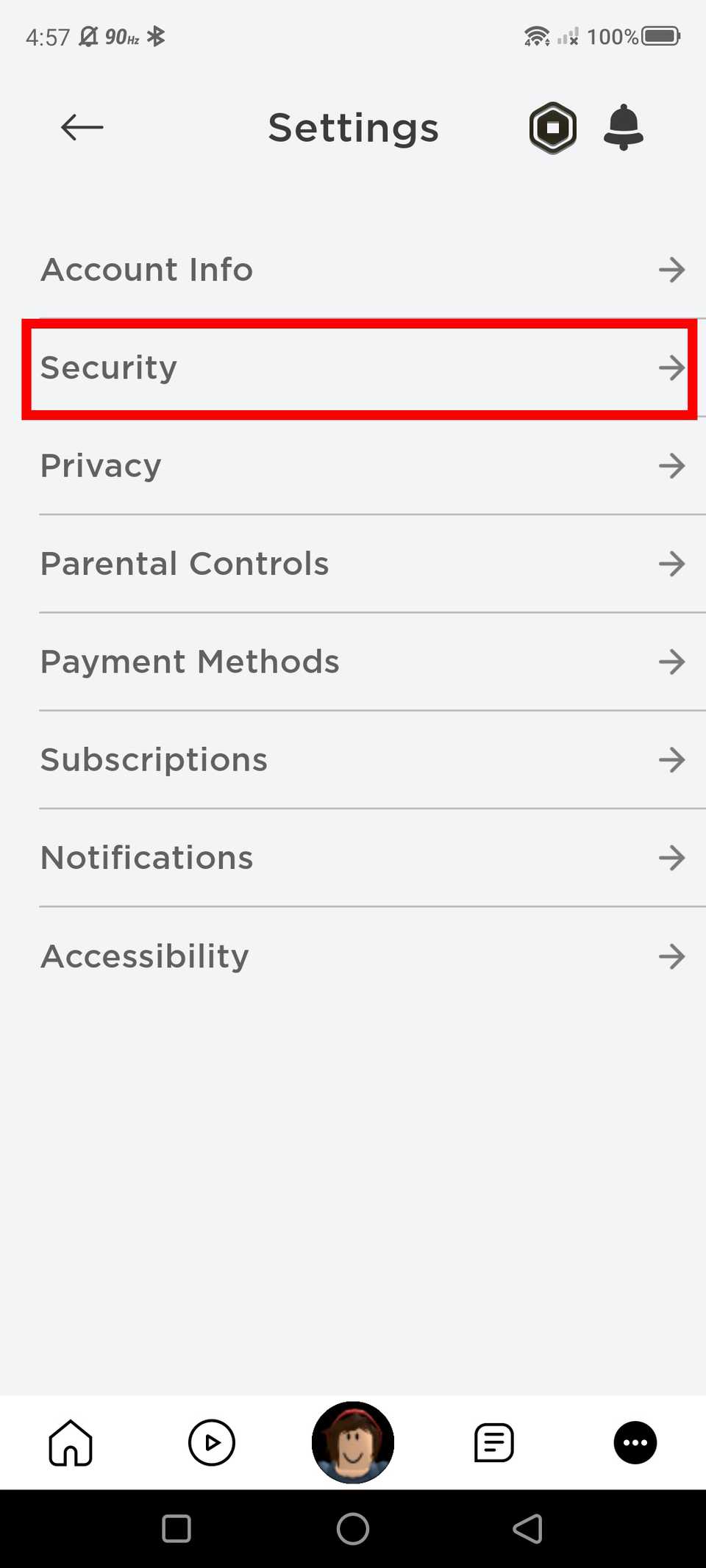Open notifications via the bell icon
Viewport: 706px width, 1568px height.
tap(624, 127)
